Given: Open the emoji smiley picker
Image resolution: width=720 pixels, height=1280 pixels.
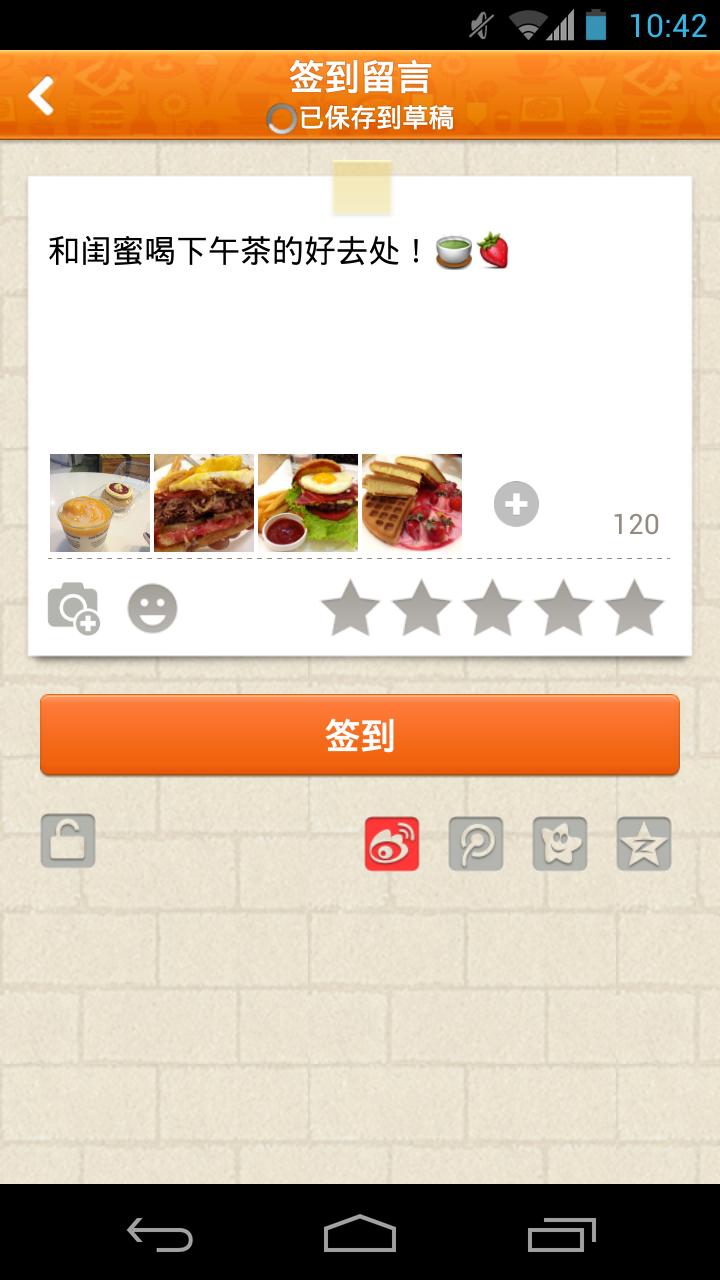Looking at the screenshot, I should pyautogui.click(x=152, y=608).
